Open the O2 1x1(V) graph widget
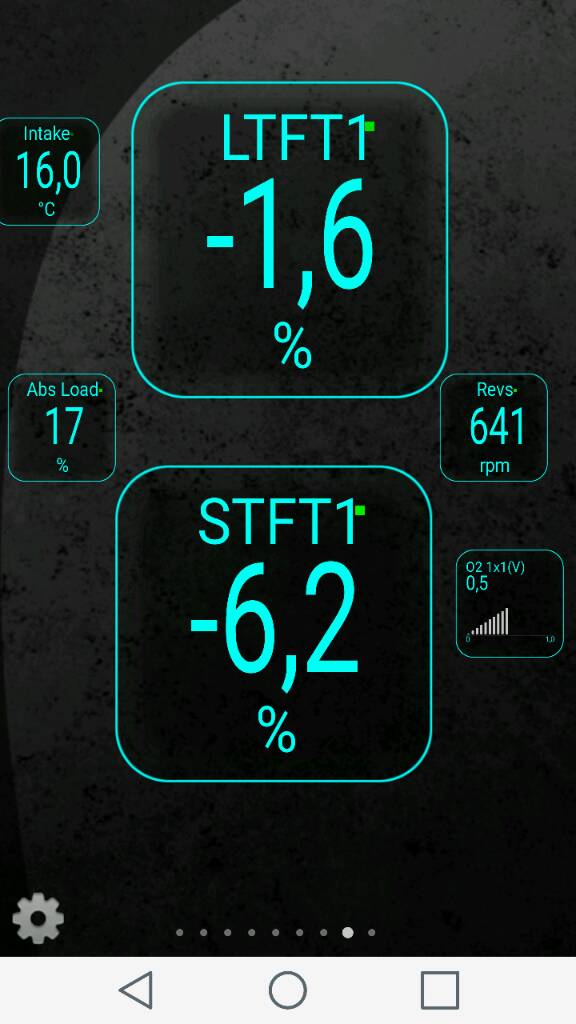Screen dimensions: 576x1024 tap(509, 603)
